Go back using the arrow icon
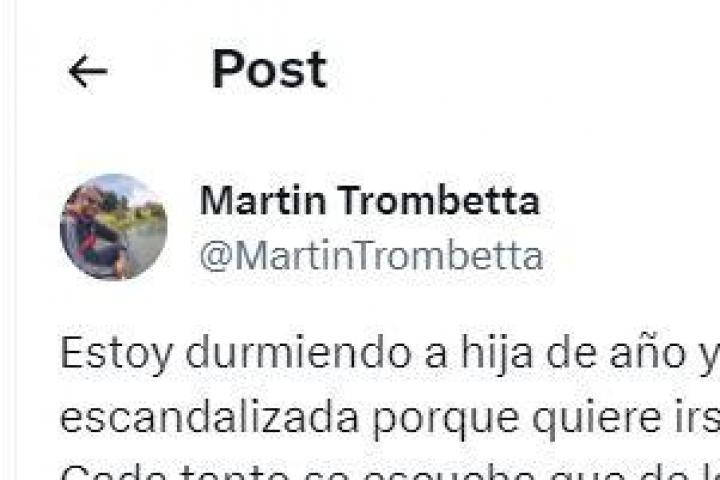 (87, 71)
